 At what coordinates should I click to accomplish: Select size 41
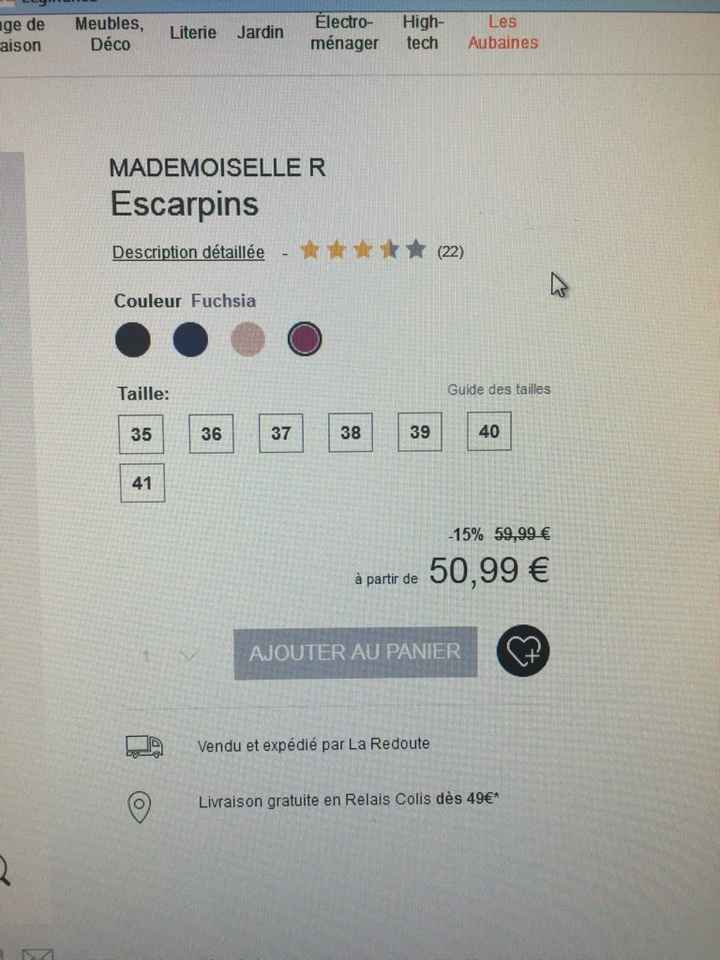click(x=142, y=483)
